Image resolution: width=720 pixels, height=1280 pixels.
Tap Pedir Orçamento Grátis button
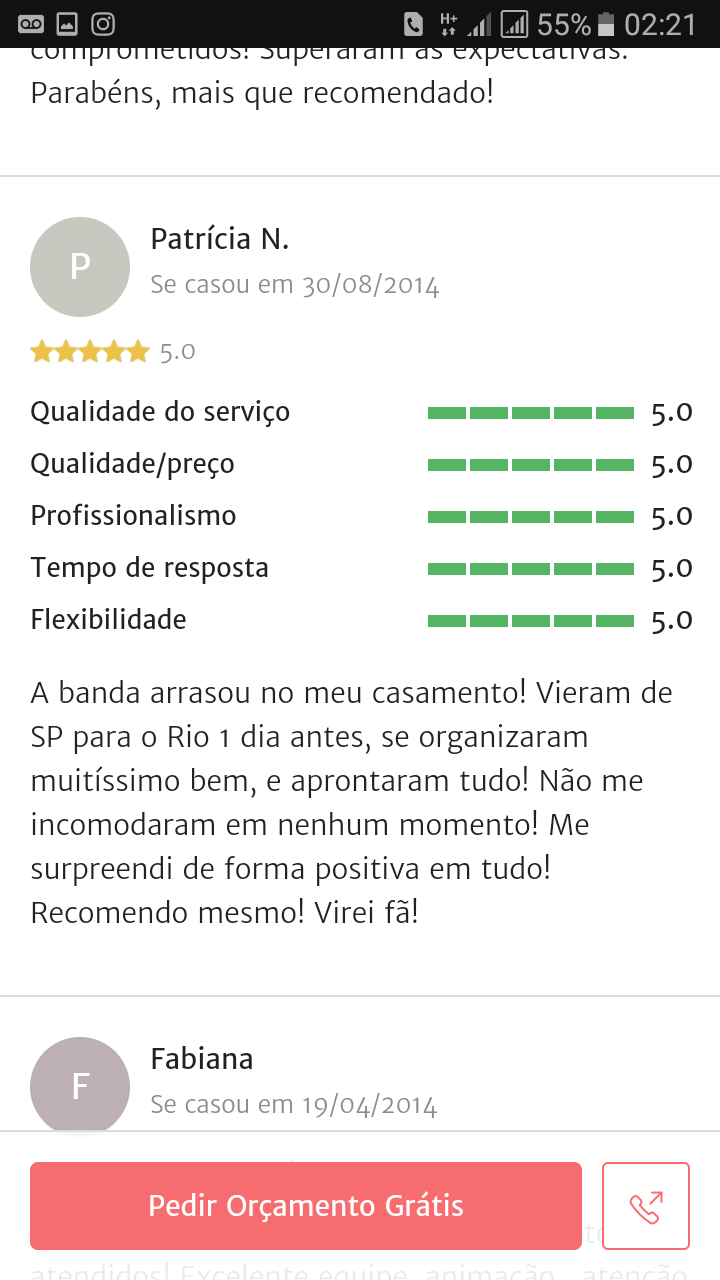[305, 1206]
